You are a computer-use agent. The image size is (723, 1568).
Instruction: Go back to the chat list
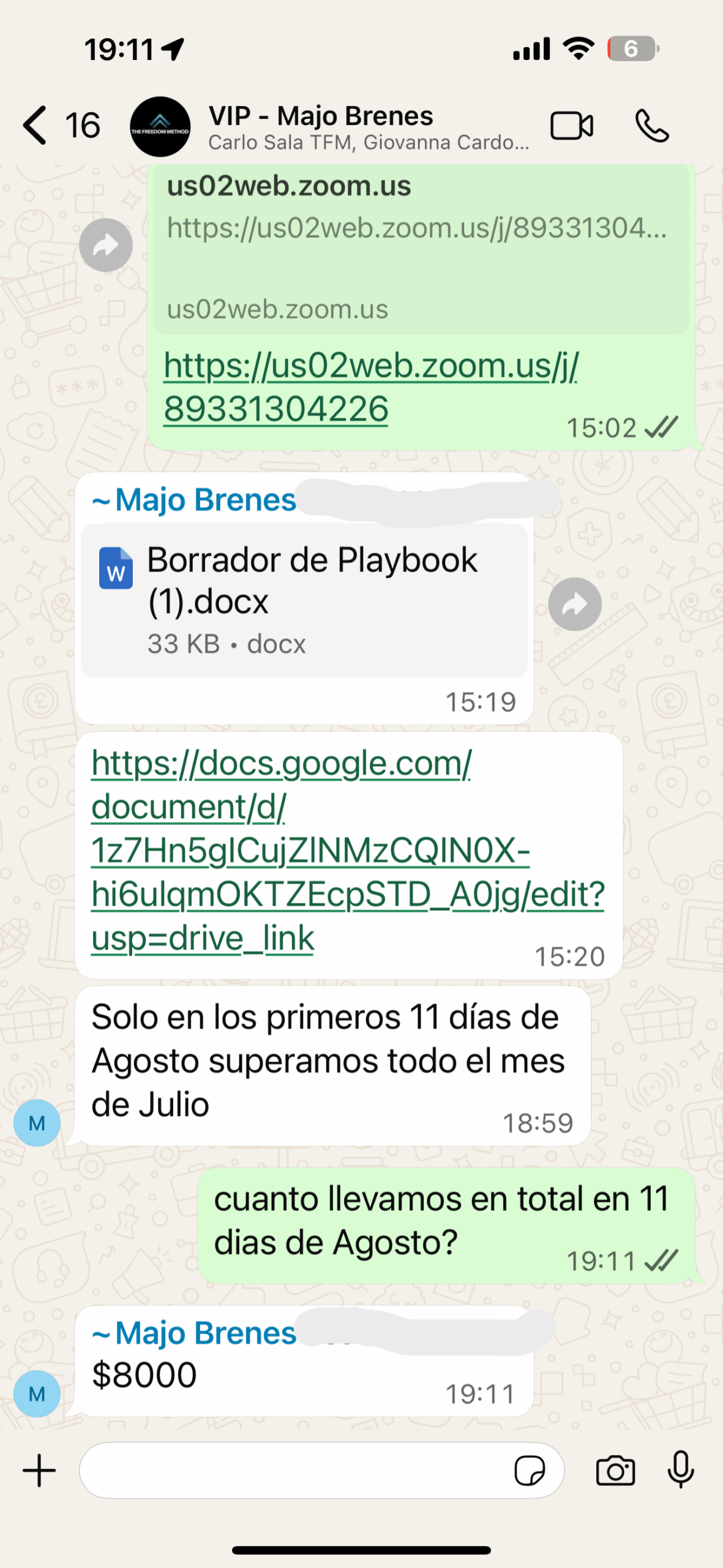pyautogui.click(x=37, y=126)
